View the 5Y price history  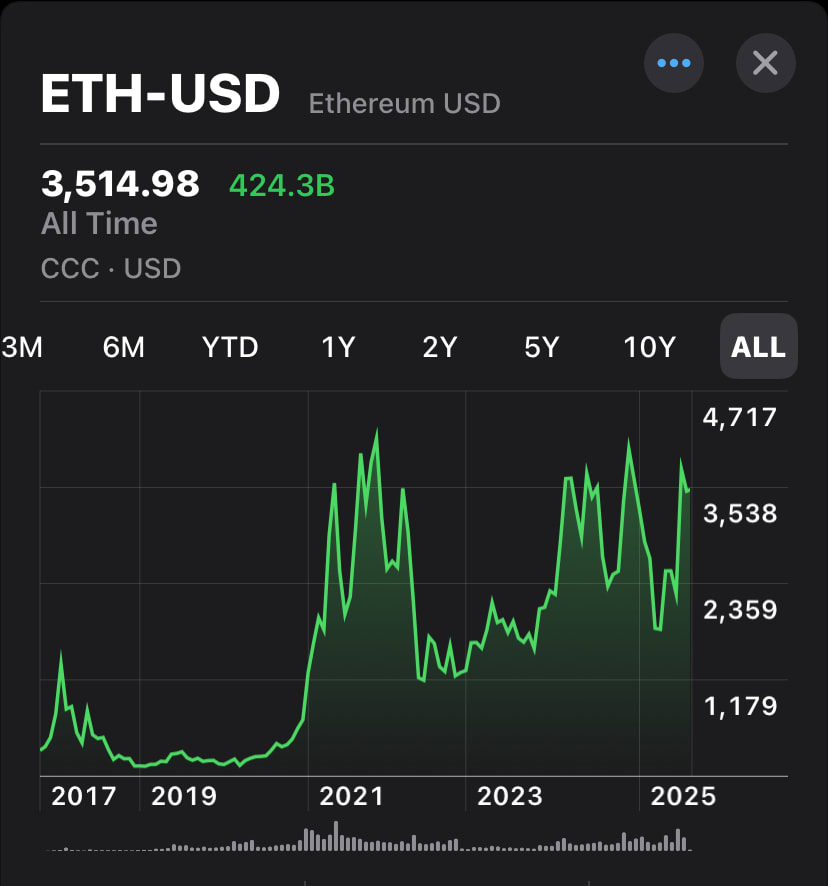(541, 347)
